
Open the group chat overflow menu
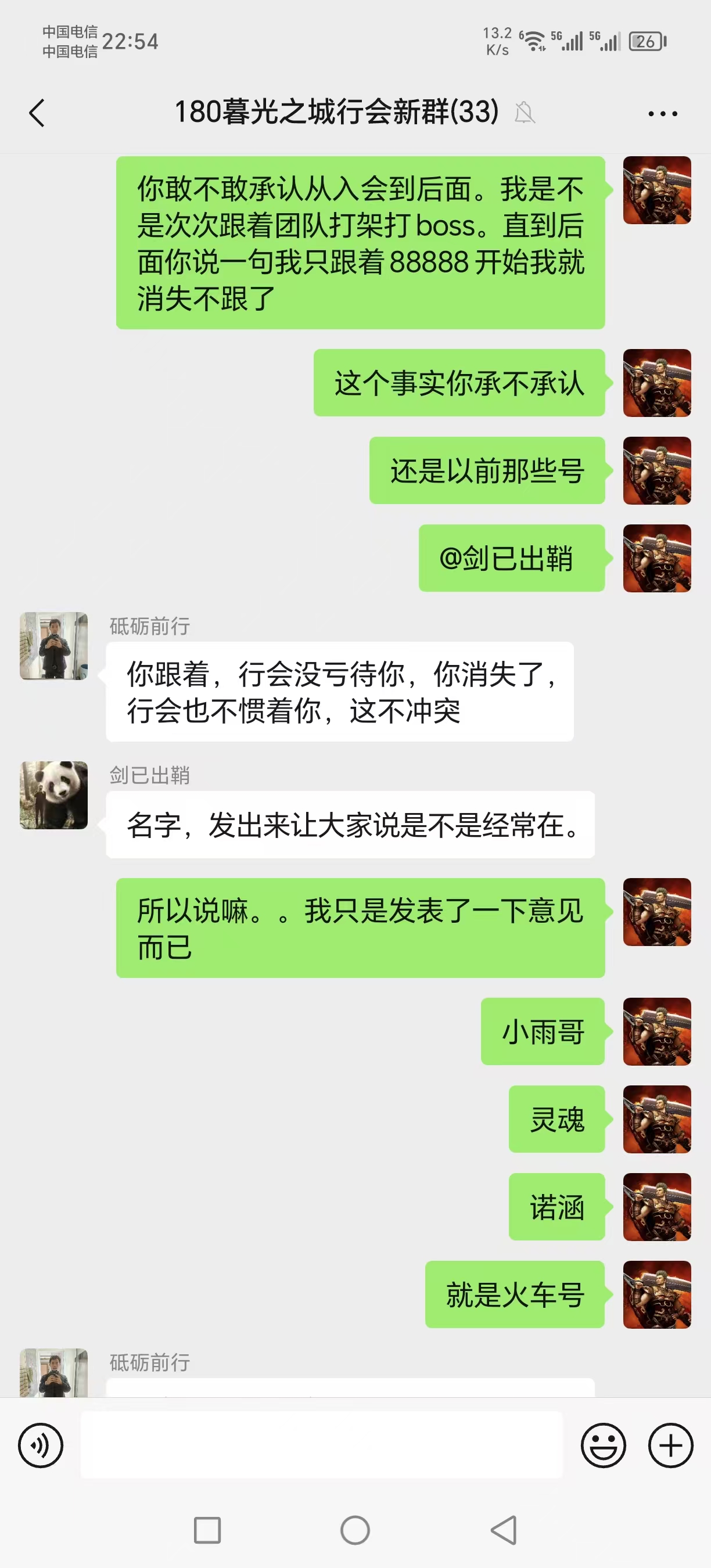point(662,113)
